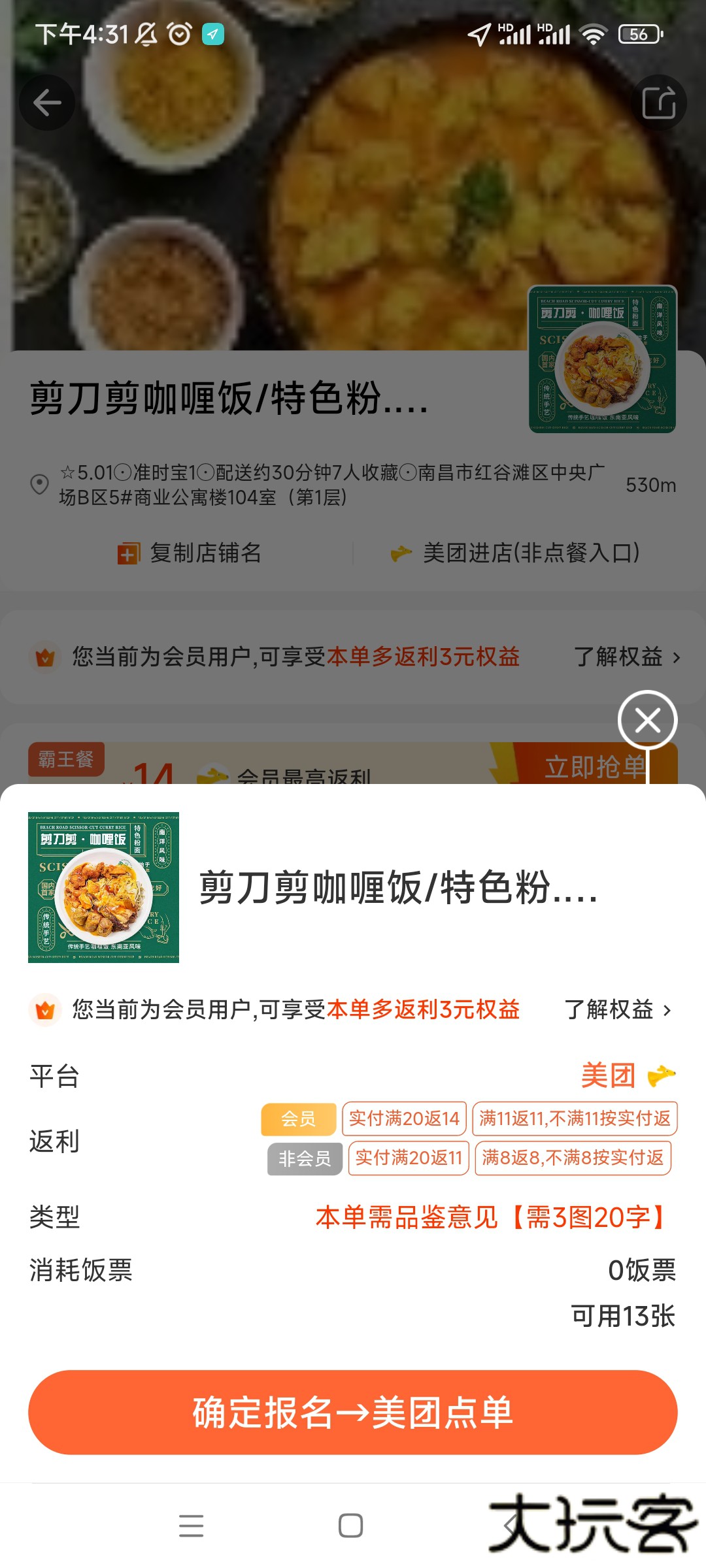The width and height of the screenshot is (706, 1568).
Task: Confirm signup and order on Meituan
Action: (x=353, y=1413)
